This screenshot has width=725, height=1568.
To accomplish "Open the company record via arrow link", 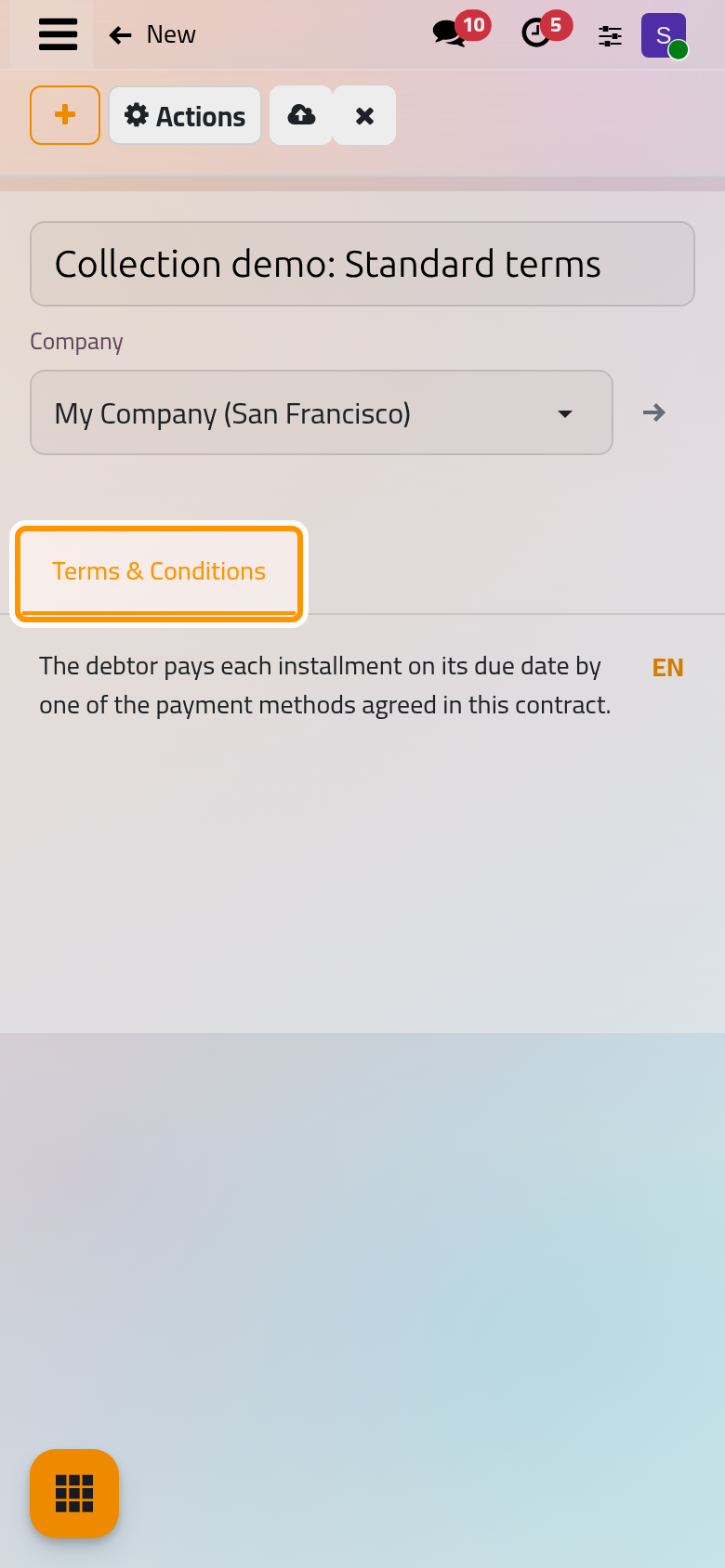I will coord(654,412).
